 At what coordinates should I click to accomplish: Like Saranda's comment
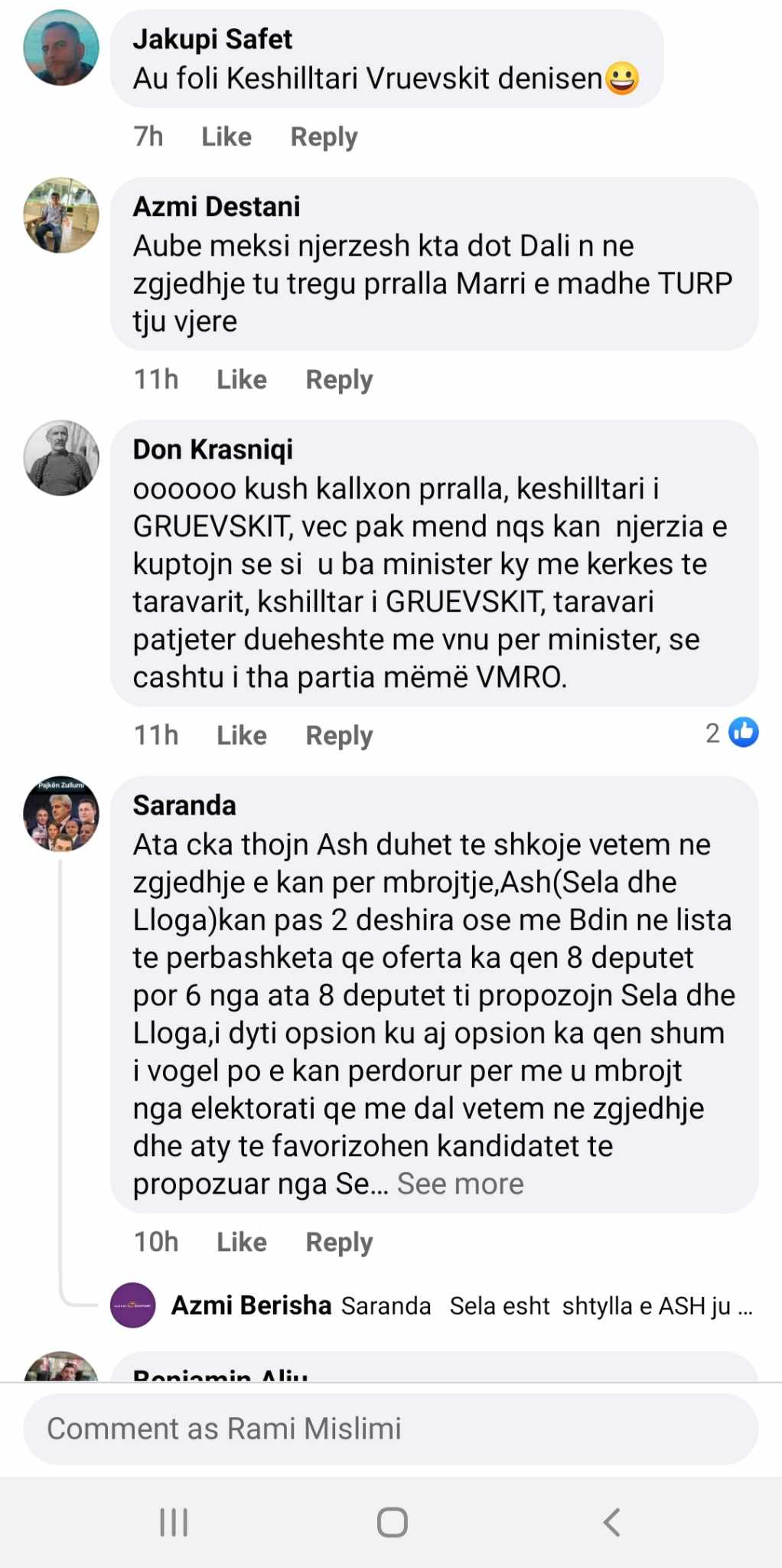tap(242, 1242)
